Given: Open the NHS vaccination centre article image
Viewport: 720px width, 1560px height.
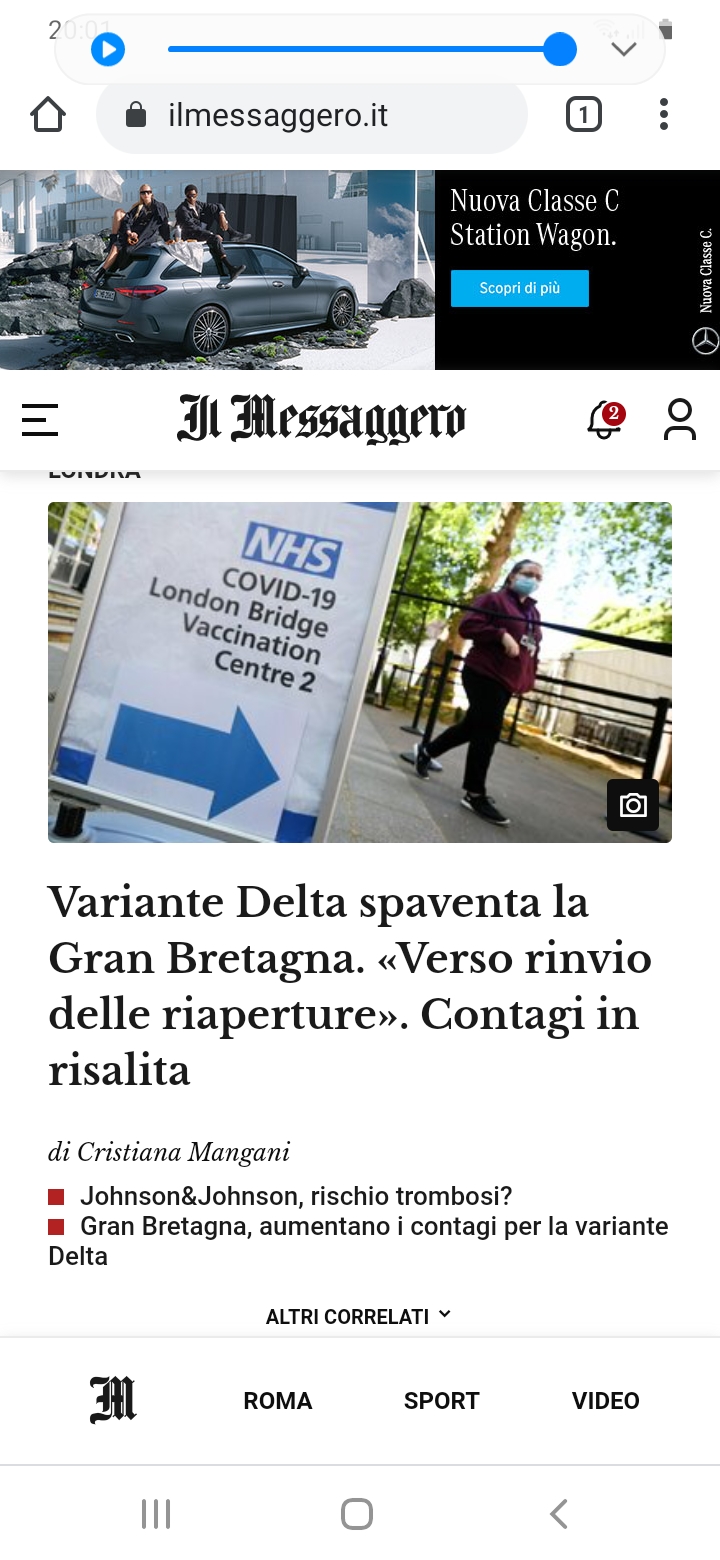Looking at the screenshot, I should tap(360, 672).
